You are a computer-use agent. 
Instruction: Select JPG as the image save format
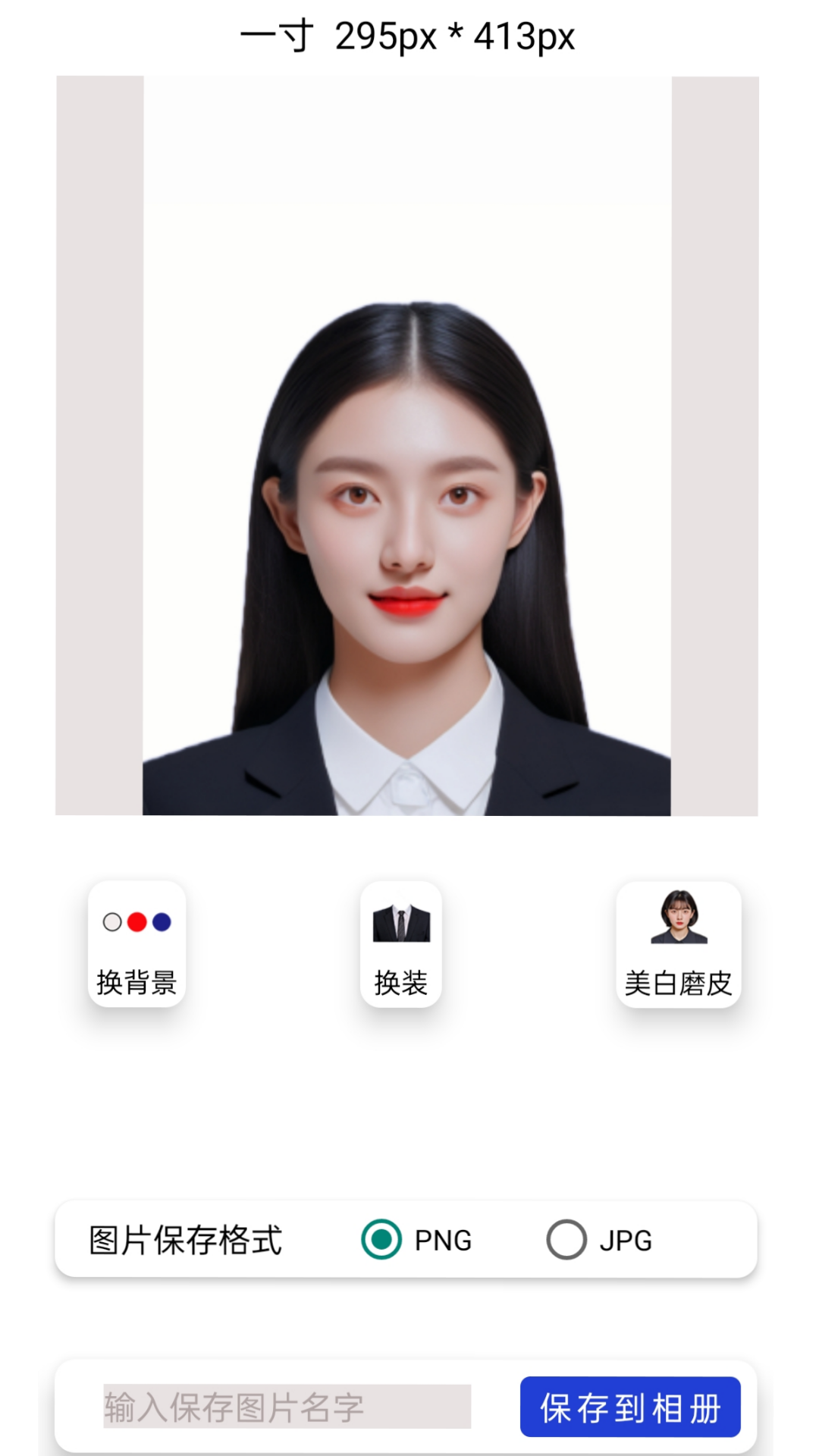click(566, 1240)
